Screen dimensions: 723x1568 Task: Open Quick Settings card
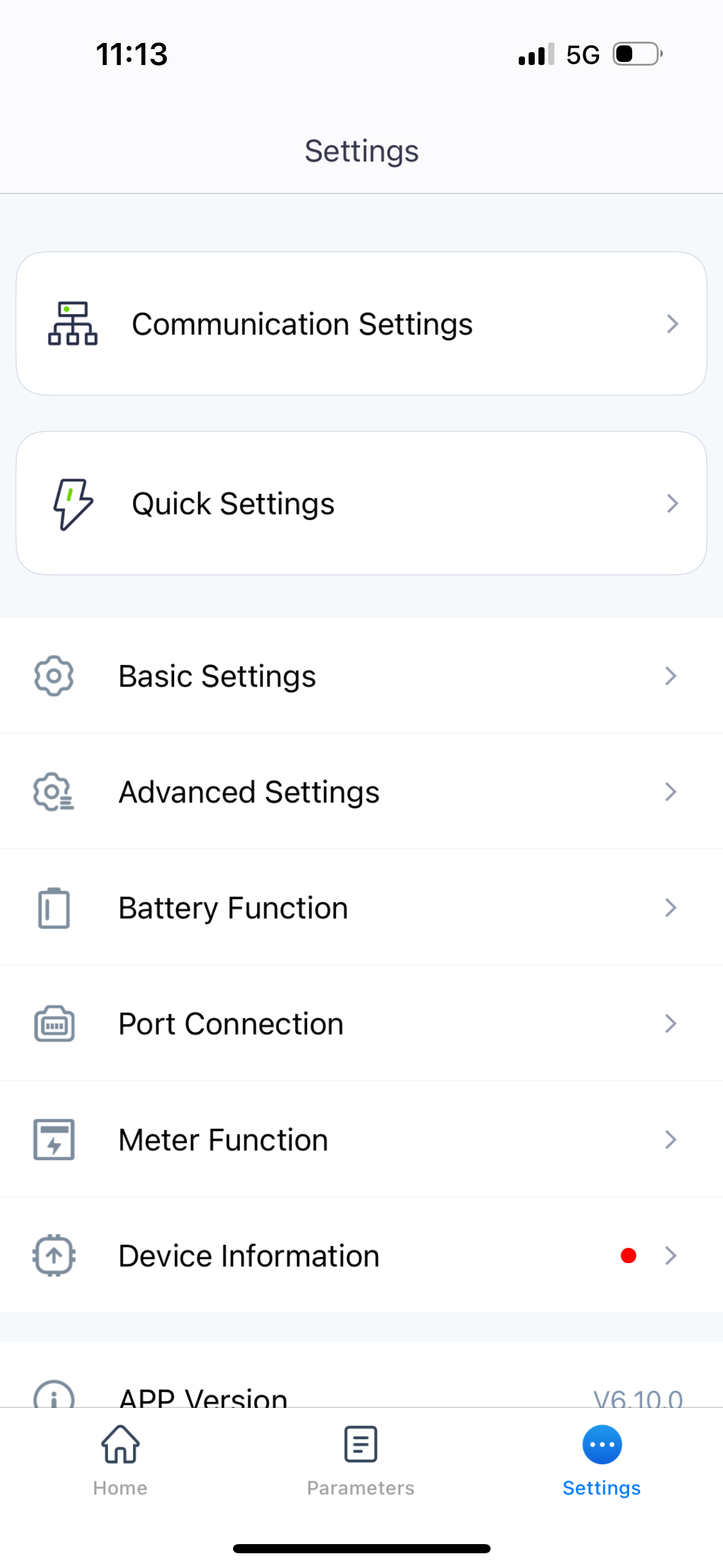click(361, 503)
